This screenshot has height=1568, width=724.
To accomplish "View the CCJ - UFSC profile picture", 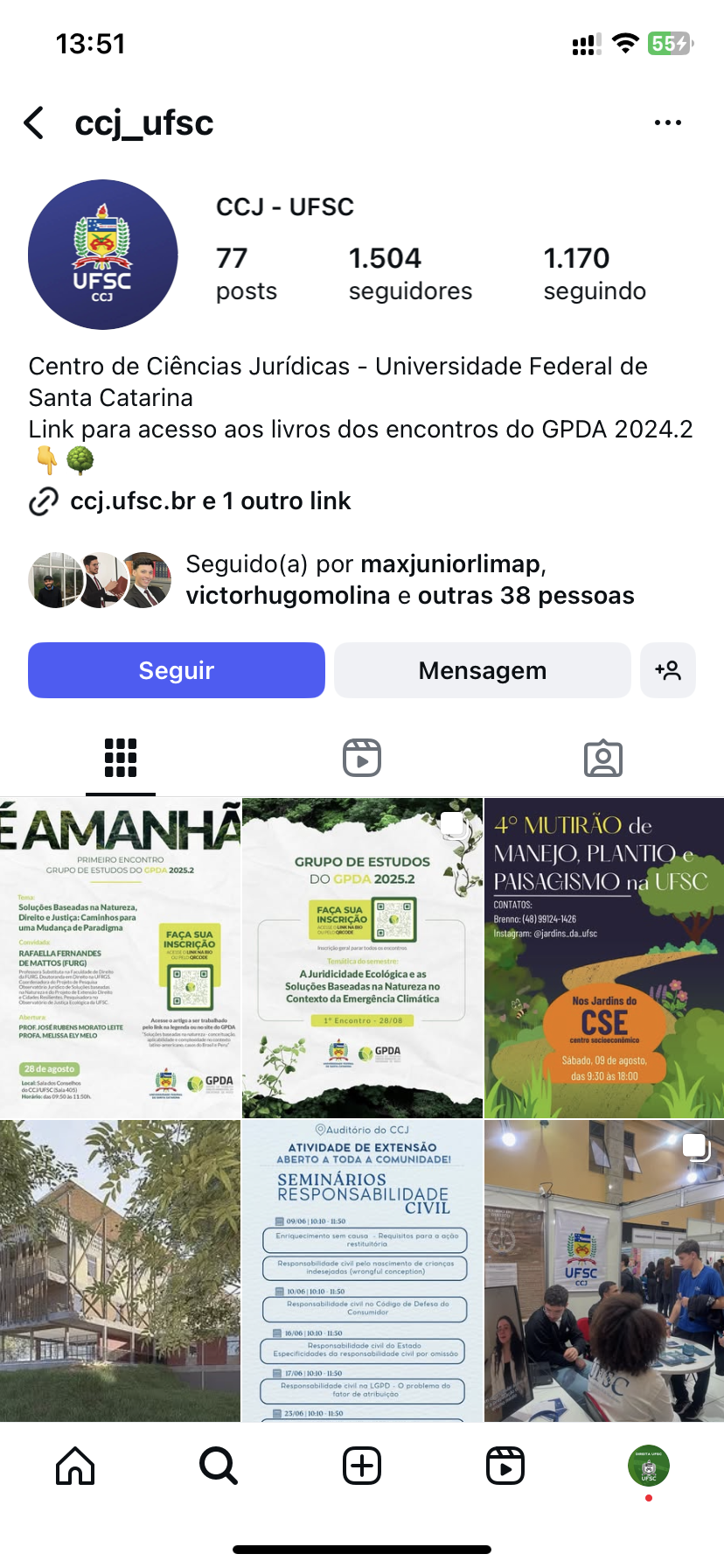I will click(103, 255).
